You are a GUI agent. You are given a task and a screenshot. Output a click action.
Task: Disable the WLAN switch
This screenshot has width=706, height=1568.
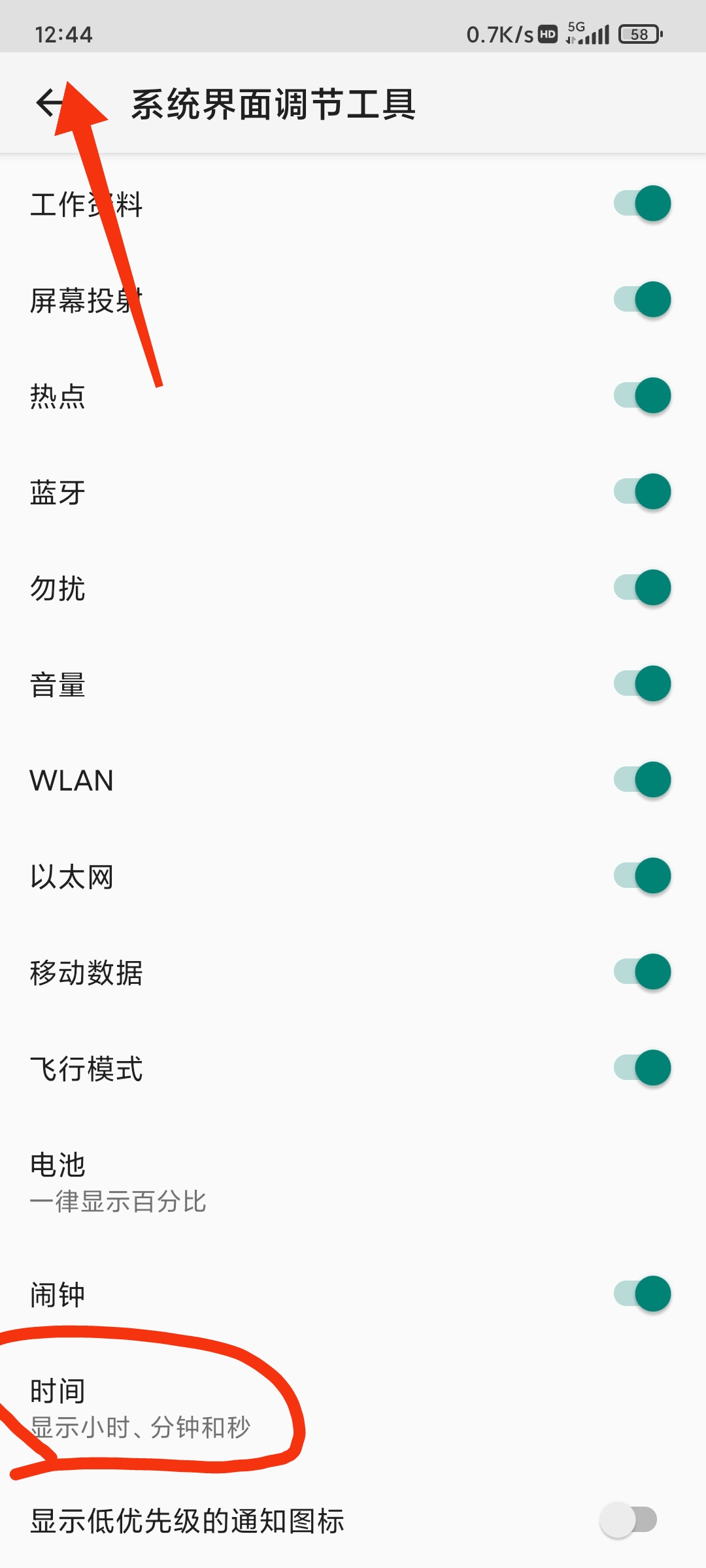[x=643, y=779]
